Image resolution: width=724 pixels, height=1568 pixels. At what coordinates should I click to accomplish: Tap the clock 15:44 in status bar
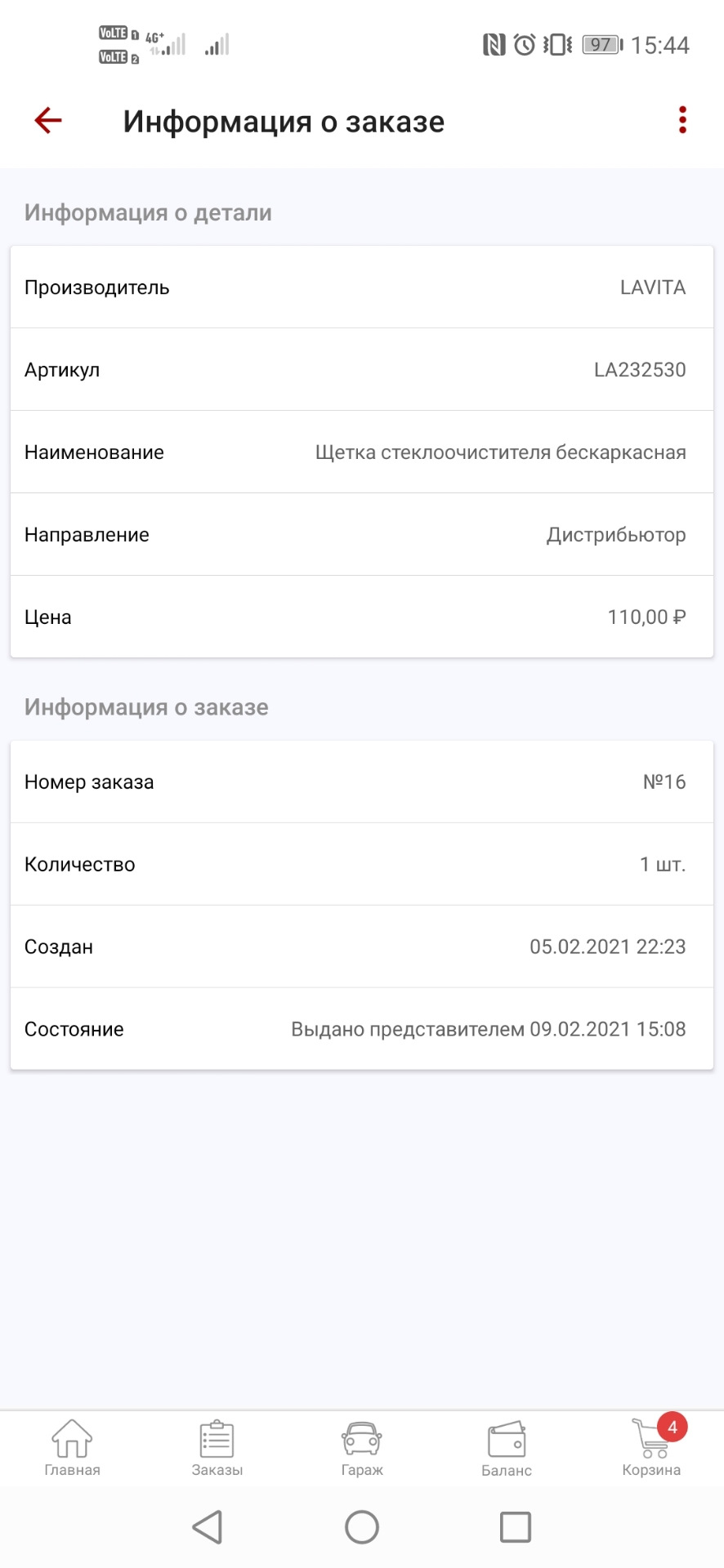(659, 45)
